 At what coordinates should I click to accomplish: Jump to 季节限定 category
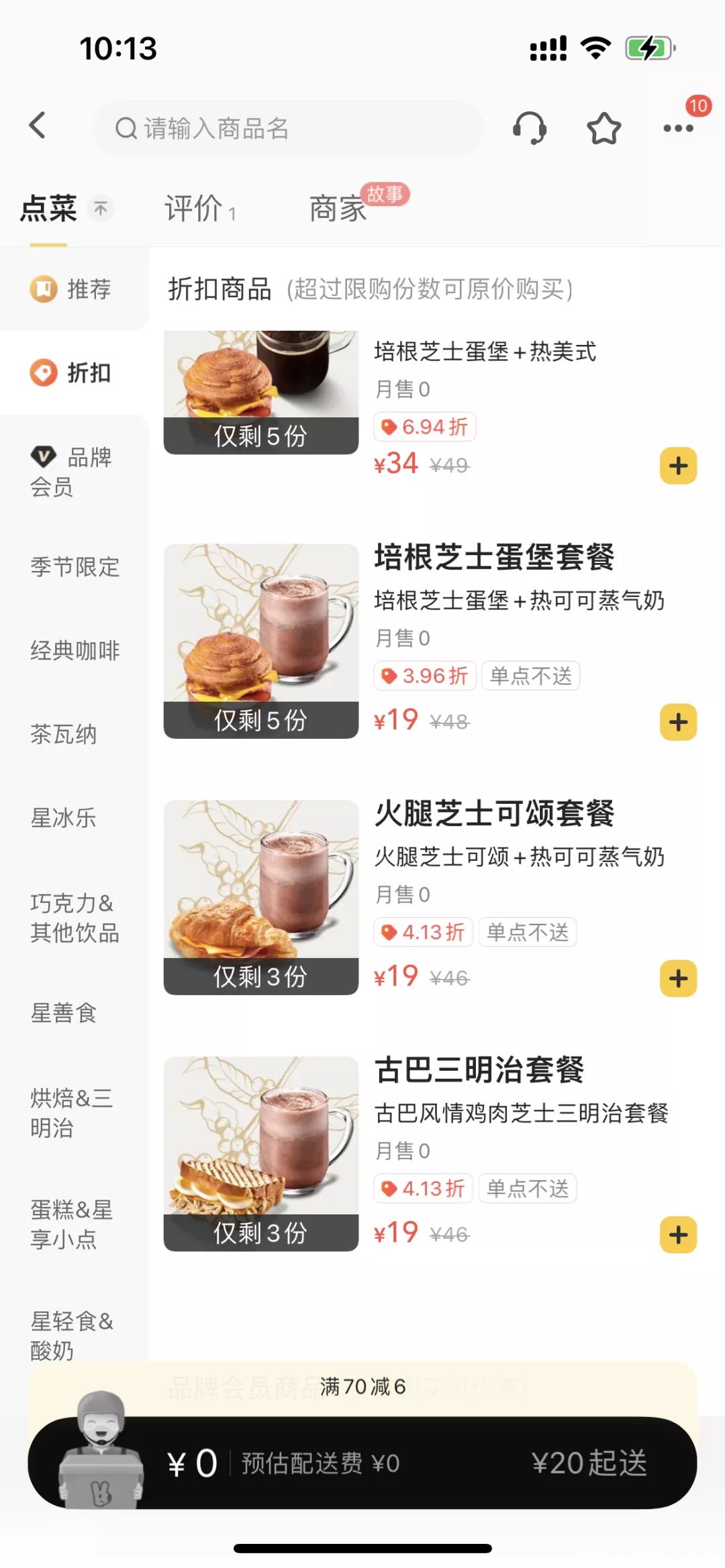pyautogui.click(x=75, y=567)
